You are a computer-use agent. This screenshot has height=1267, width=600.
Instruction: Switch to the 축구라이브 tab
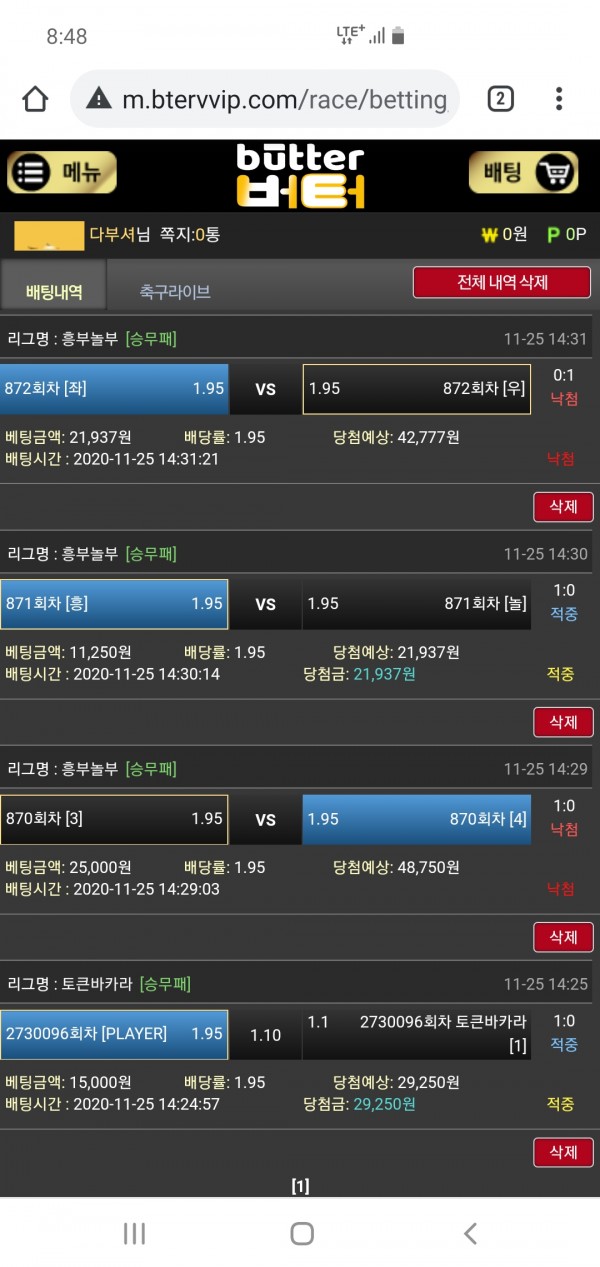coord(175,292)
